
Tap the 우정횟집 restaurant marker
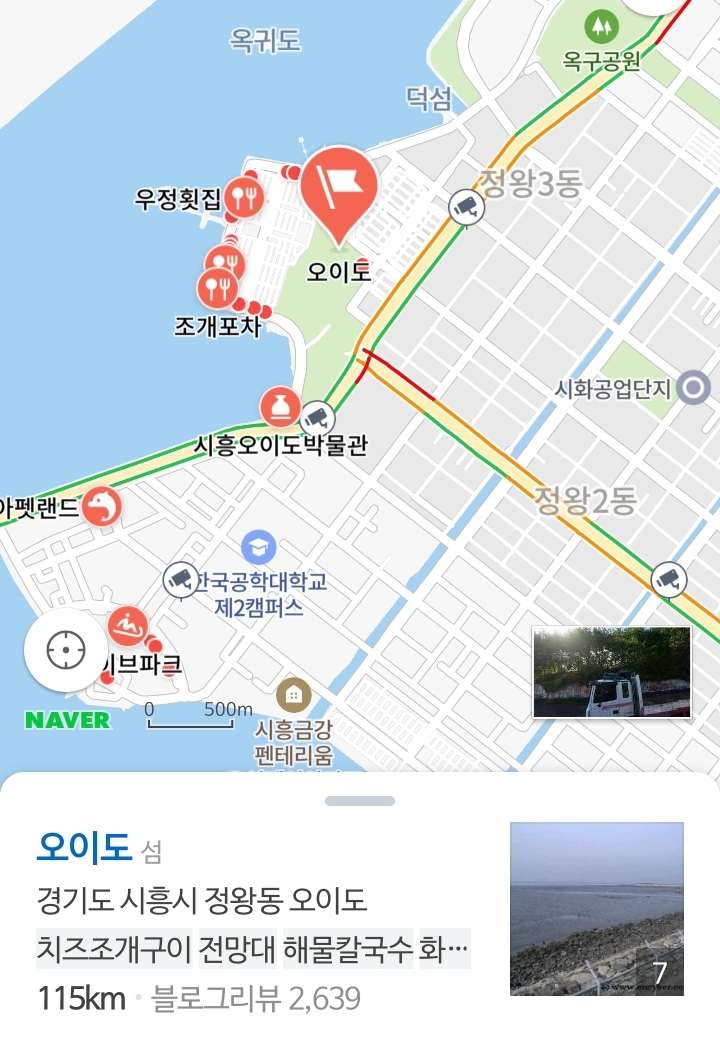[x=244, y=196]
